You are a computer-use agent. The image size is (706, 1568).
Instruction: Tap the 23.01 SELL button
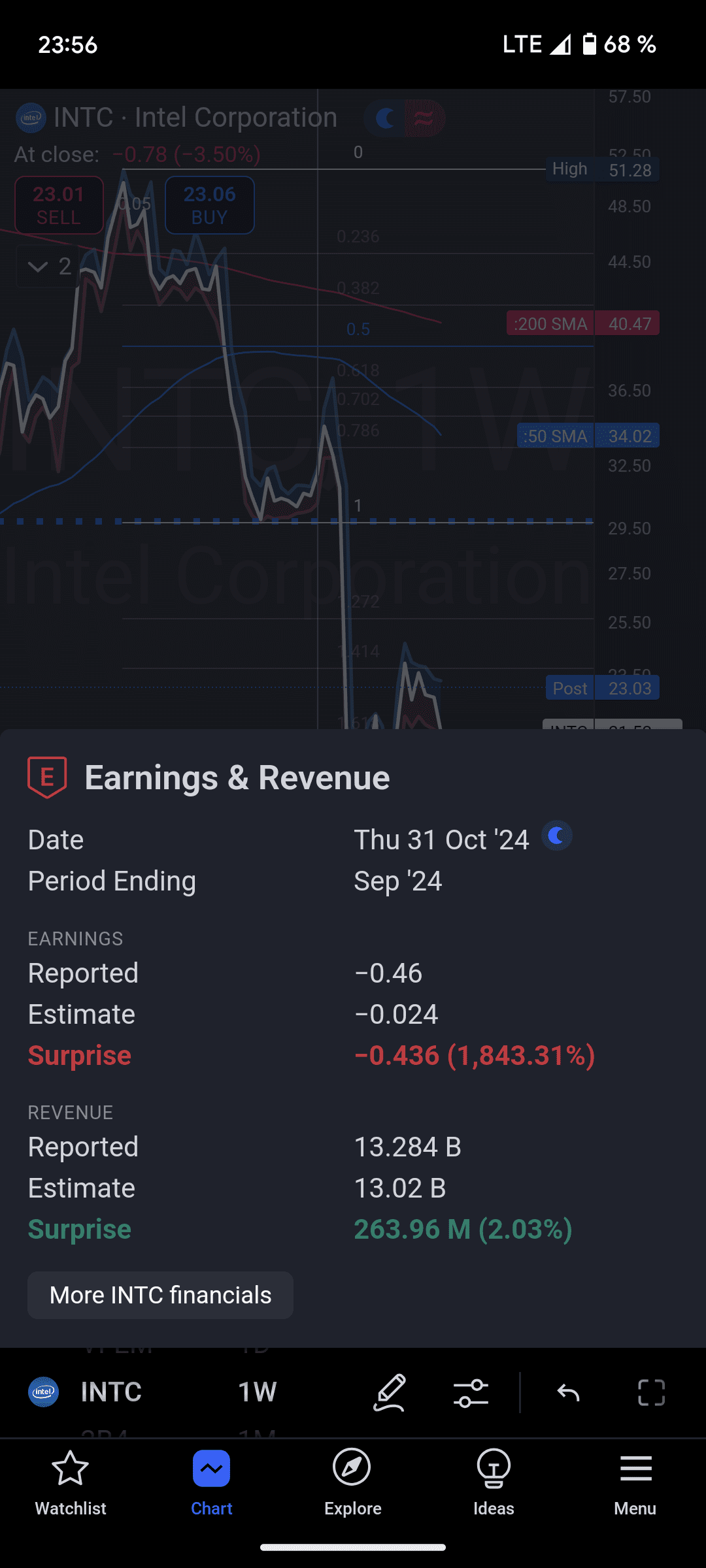coord(59,205)
